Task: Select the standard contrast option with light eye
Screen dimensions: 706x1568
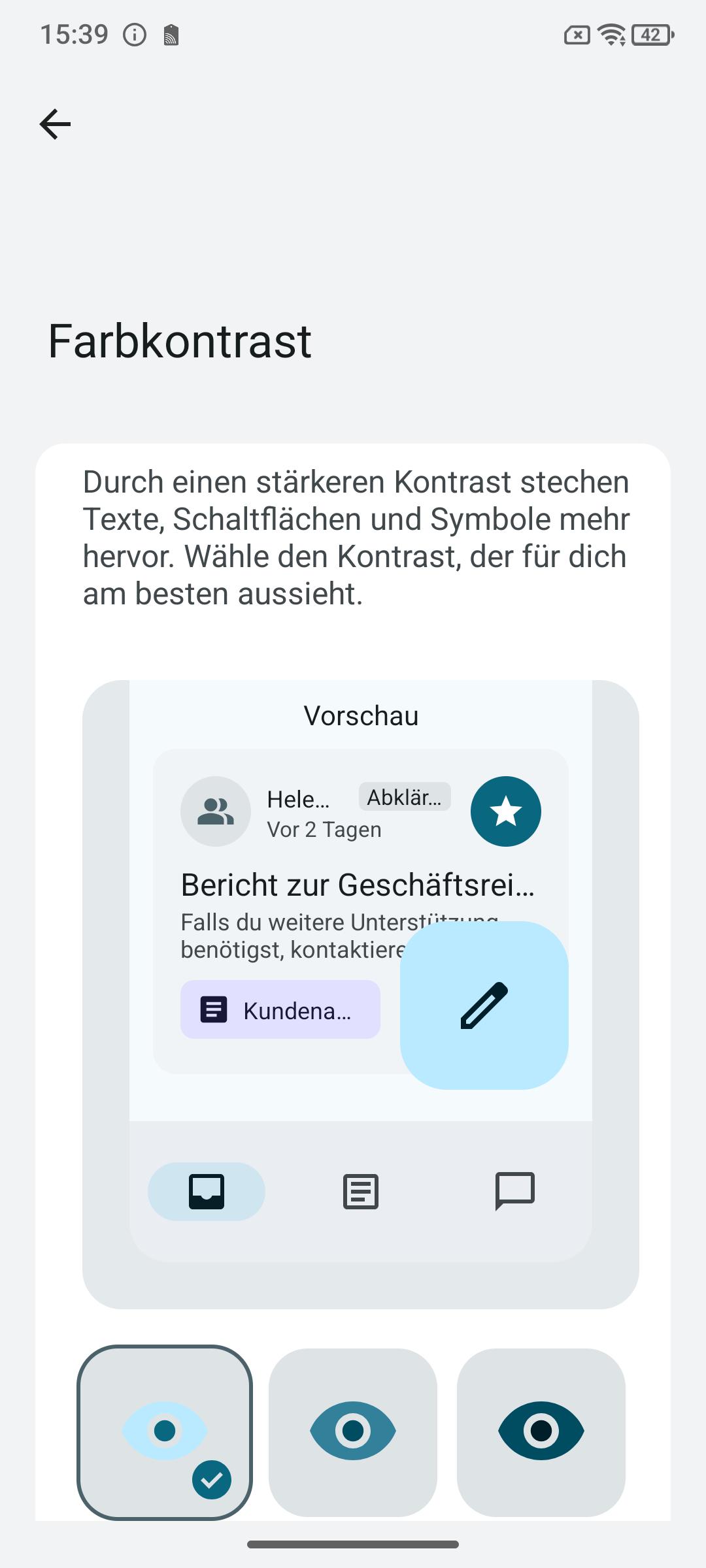Action: [165, 1432]
